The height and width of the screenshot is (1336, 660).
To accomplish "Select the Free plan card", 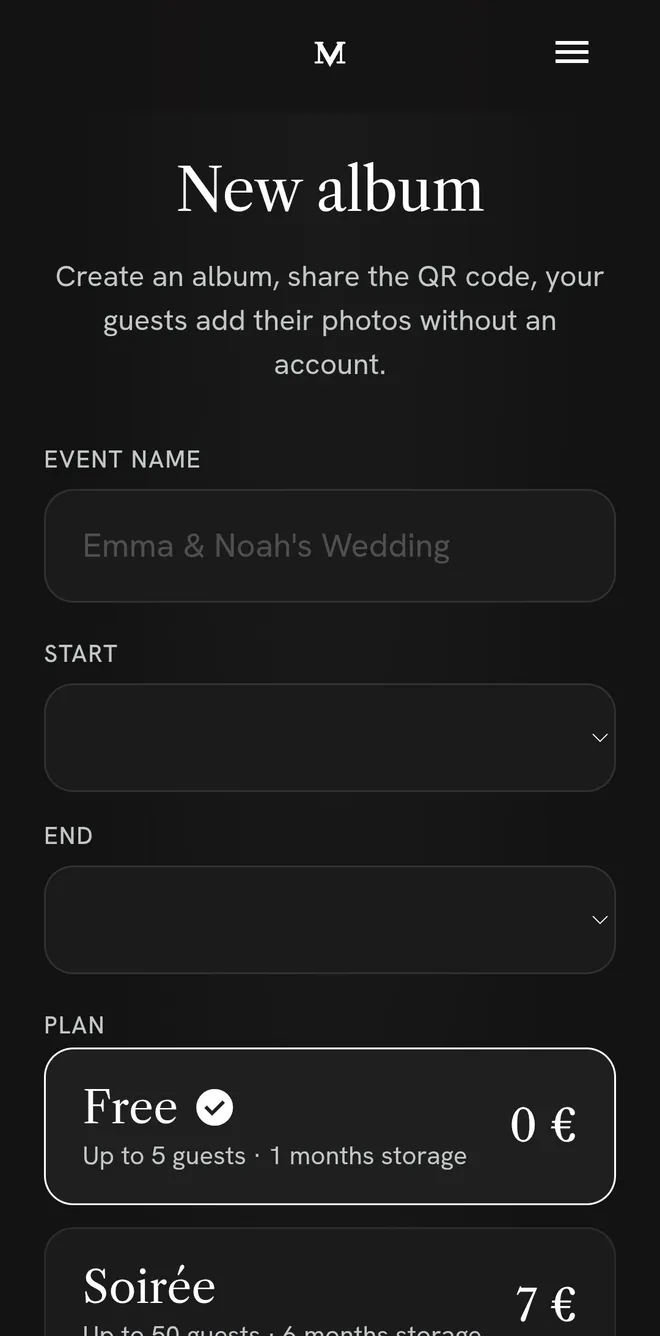I will [330, 1126].
